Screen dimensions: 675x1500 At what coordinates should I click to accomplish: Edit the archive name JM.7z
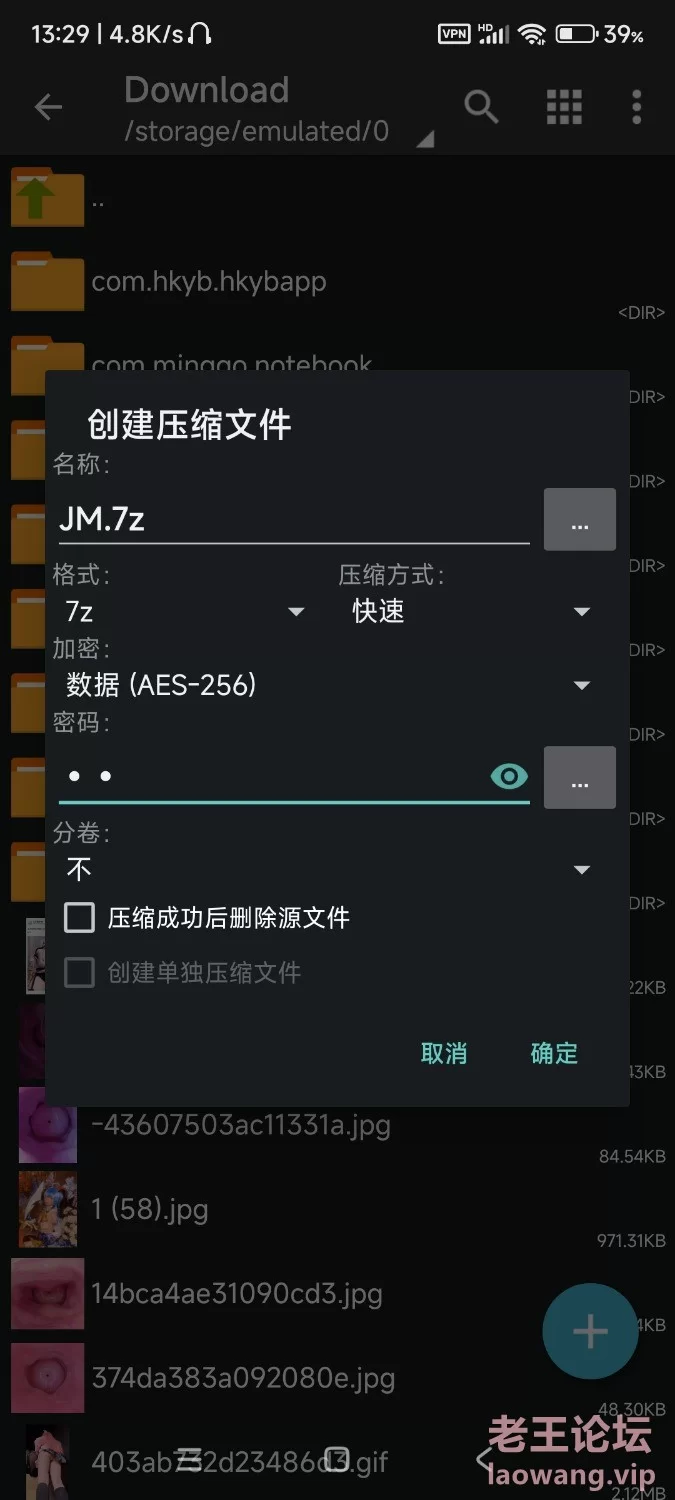coord(290,519)
